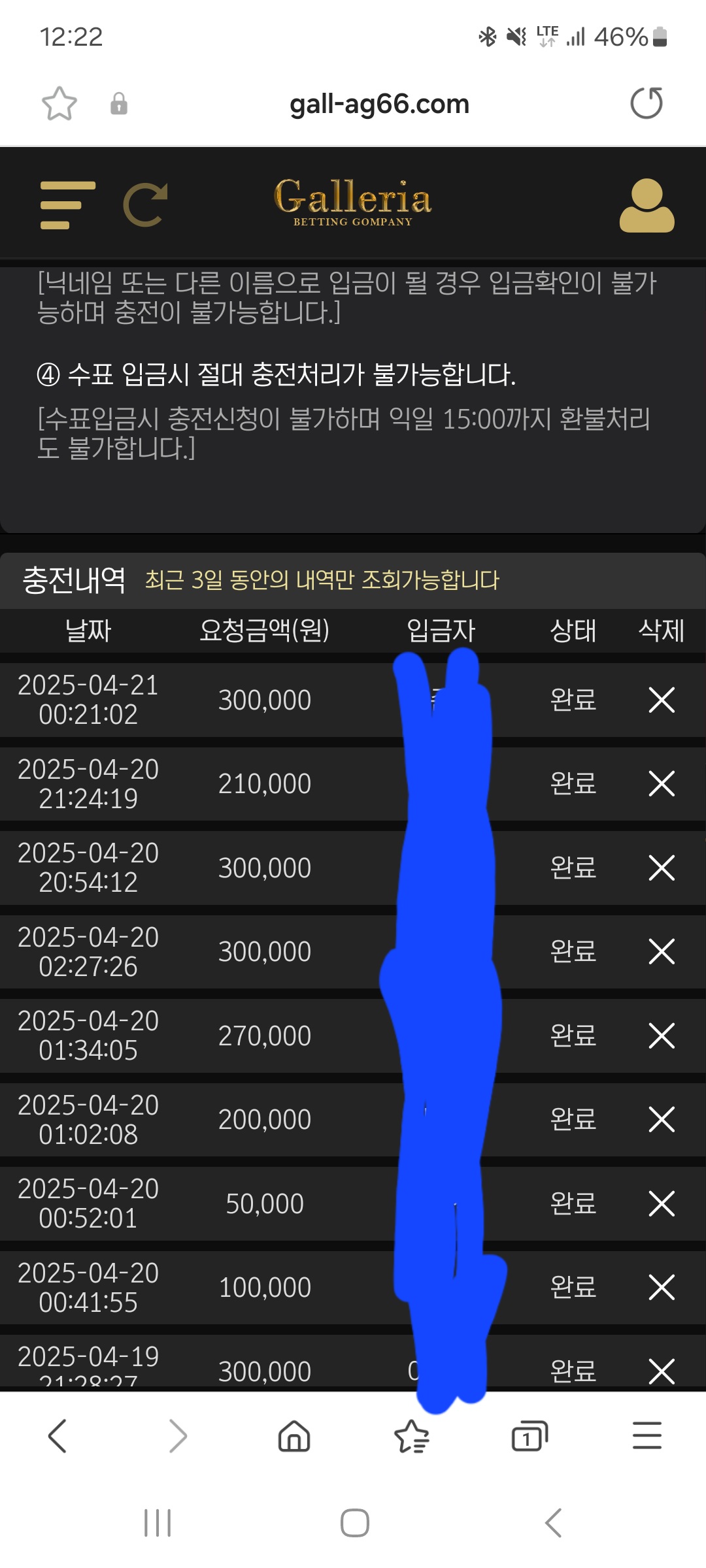
Task: Go back to the previous browser page
Action: click(58, 1436)
